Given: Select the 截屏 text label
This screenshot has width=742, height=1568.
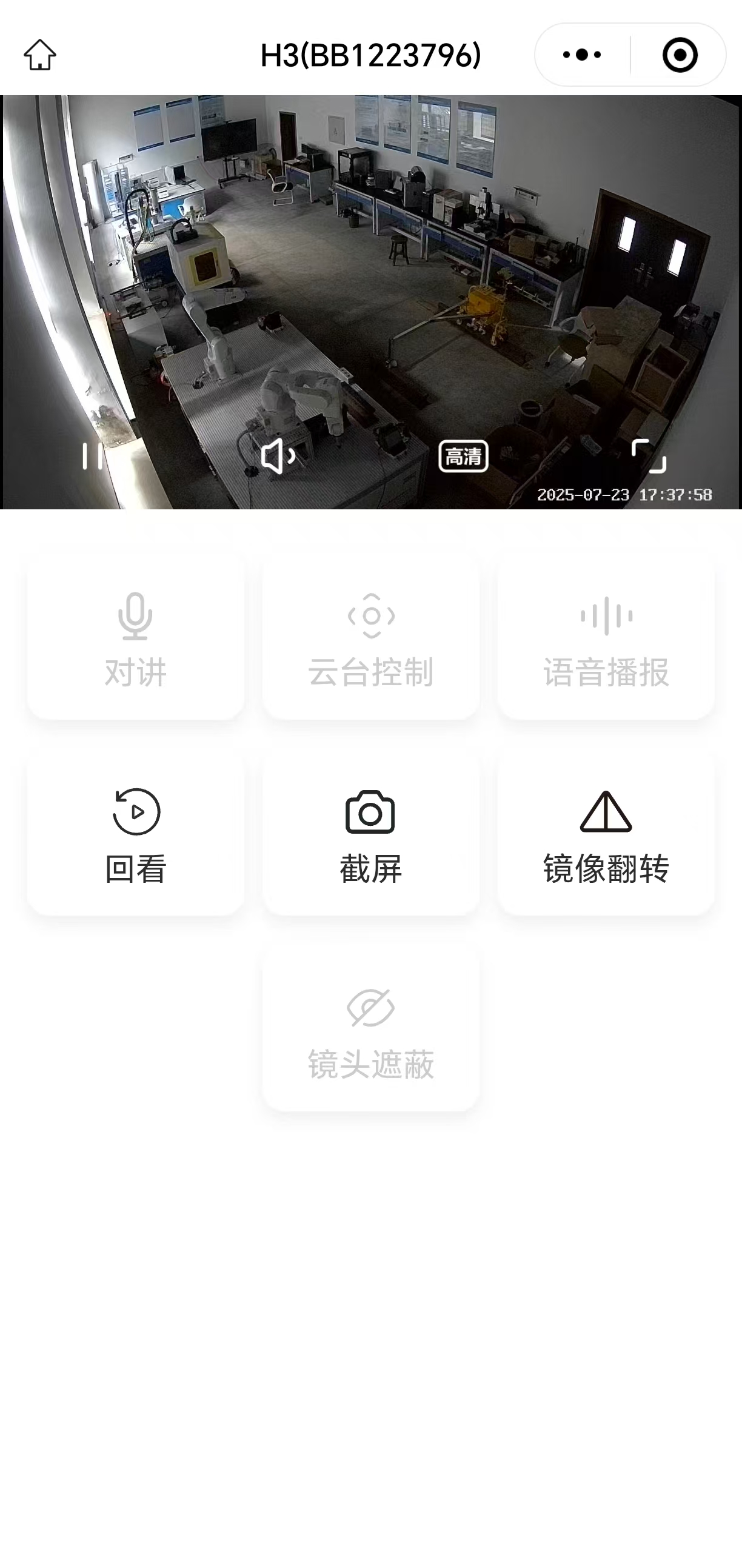Looking at the screenshot, I should pyautogui.click(x=372, y=869).
